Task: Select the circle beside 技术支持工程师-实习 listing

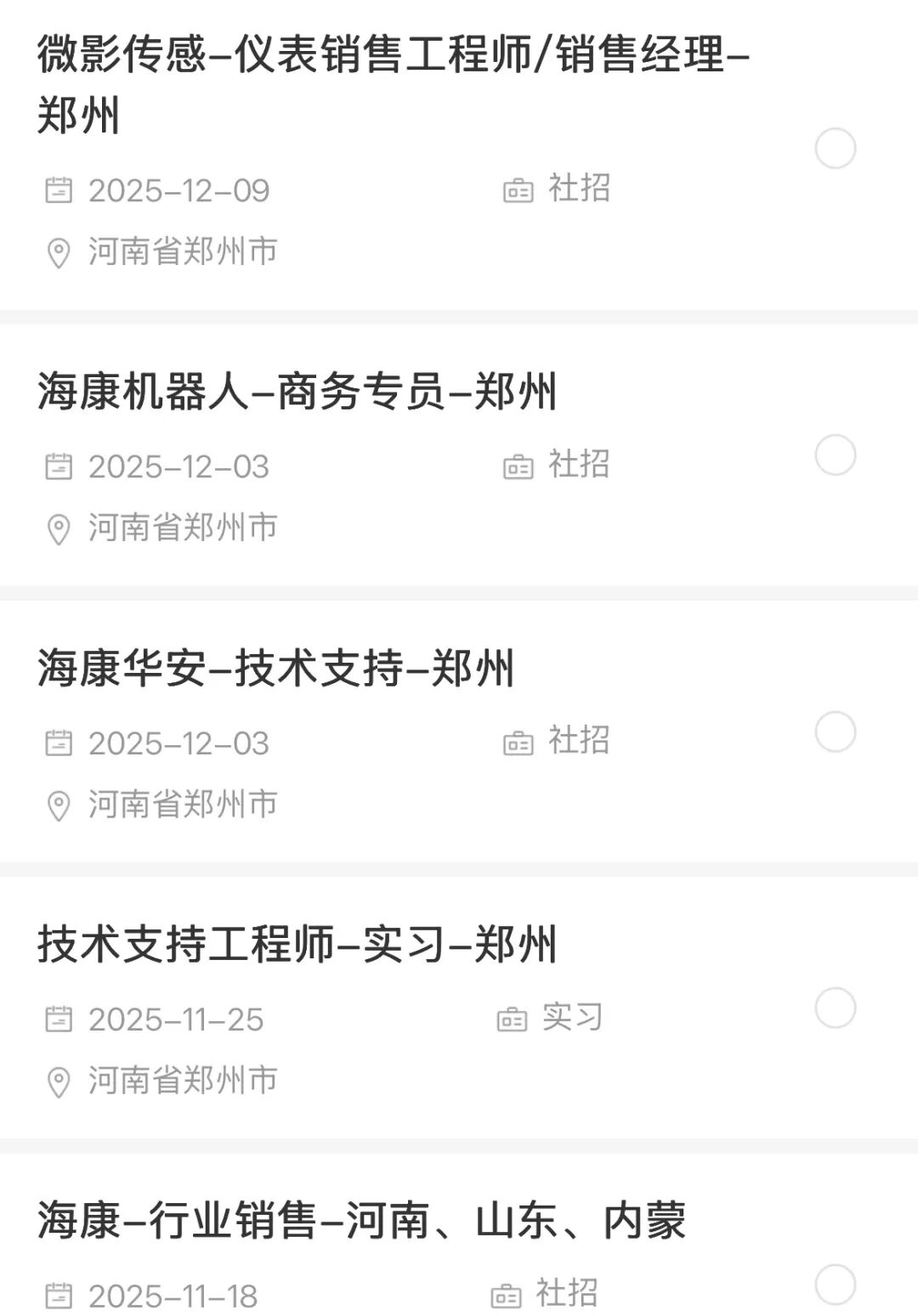Action: point(837,1009)
